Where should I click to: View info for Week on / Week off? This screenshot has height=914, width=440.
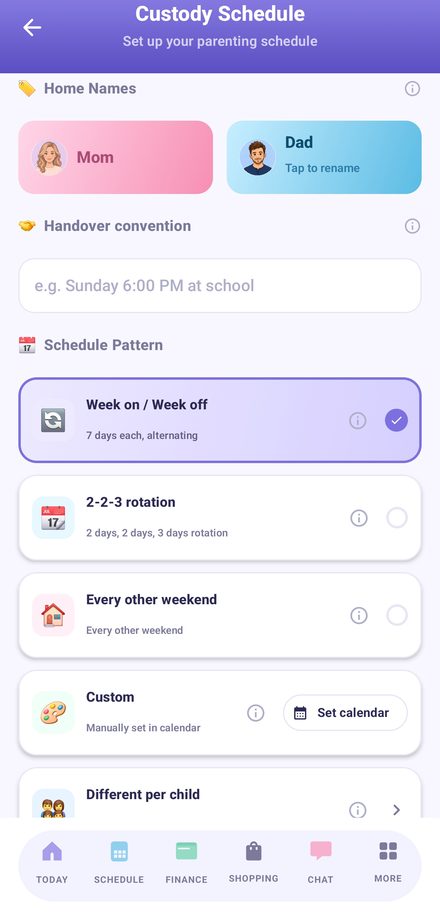click(x=357, y=420)
